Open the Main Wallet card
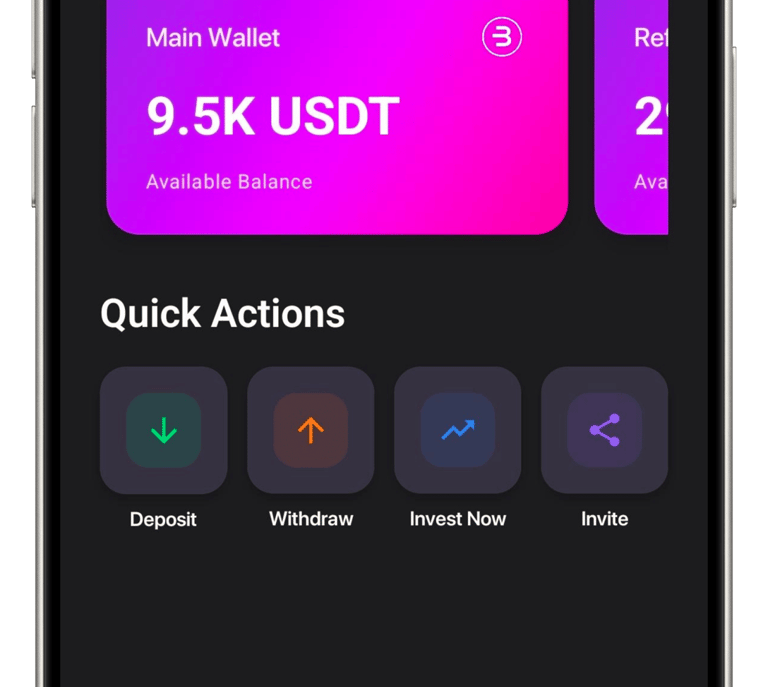Viewport: 768px width, 687px height. (x=337, y=118)
